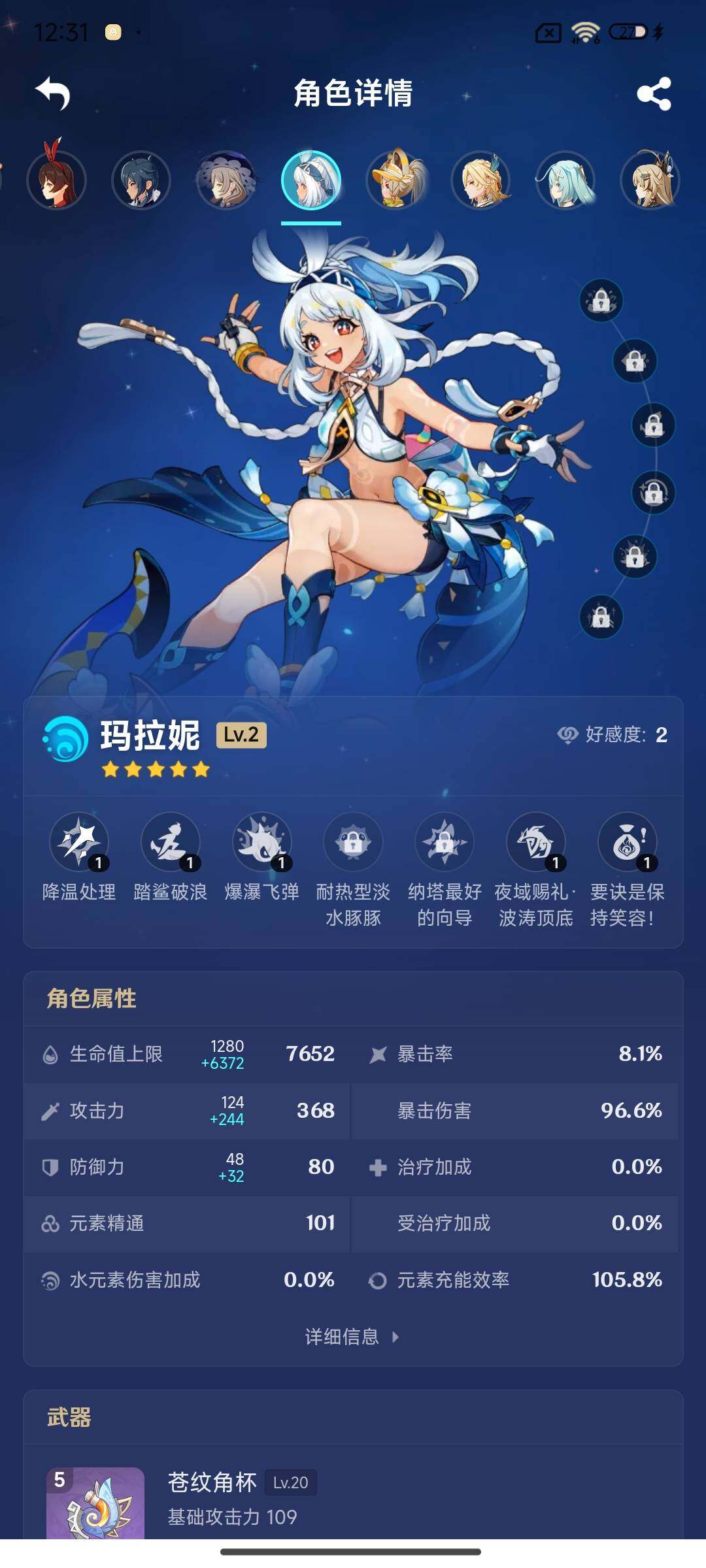Switch to the Amber character avatar
This screenshot has width=706, height=1568.
click(x=57, y=180)
